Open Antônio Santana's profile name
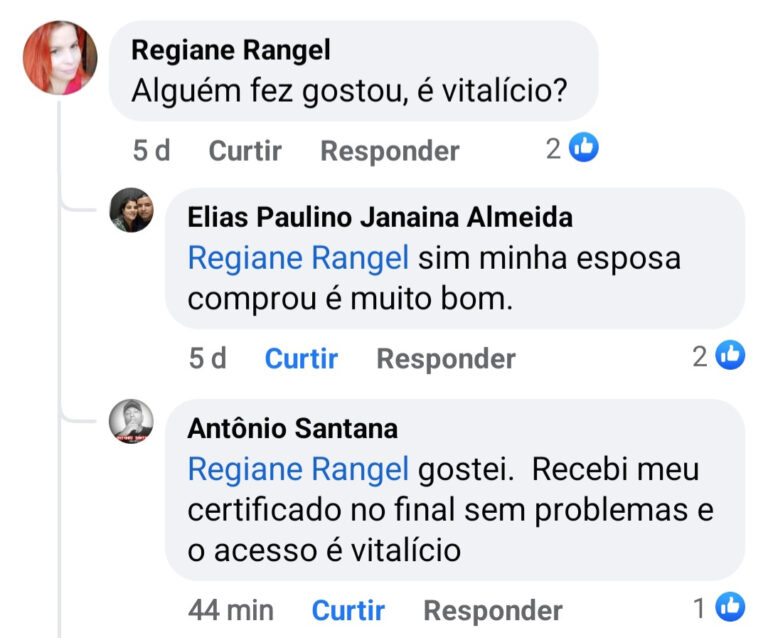The width and height of the screenshot is (768, 638). (x=292, y=429)
